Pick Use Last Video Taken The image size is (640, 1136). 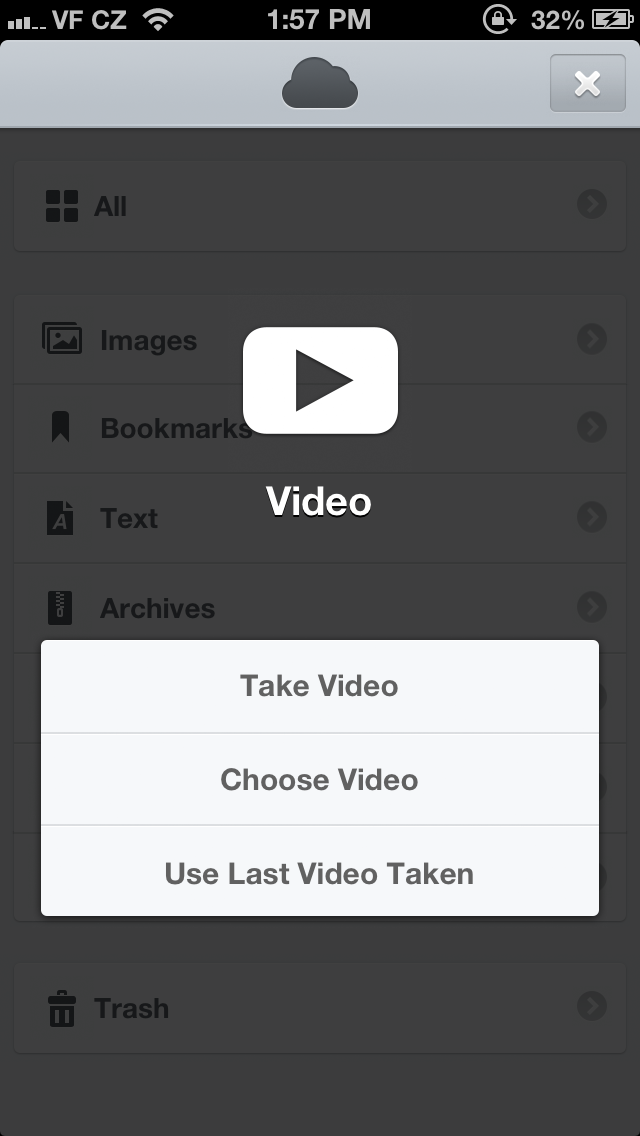click(320, 873)
